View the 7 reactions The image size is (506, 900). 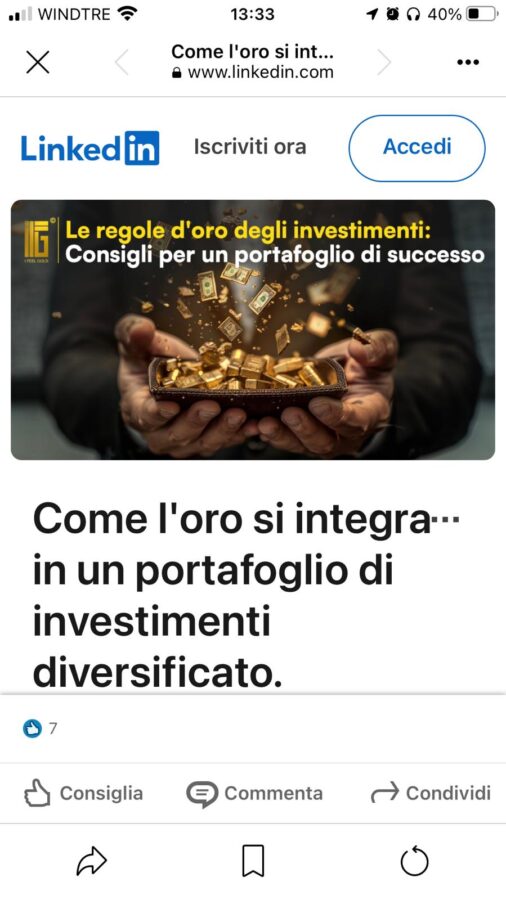pyautogui.click(x=40, y=728)
